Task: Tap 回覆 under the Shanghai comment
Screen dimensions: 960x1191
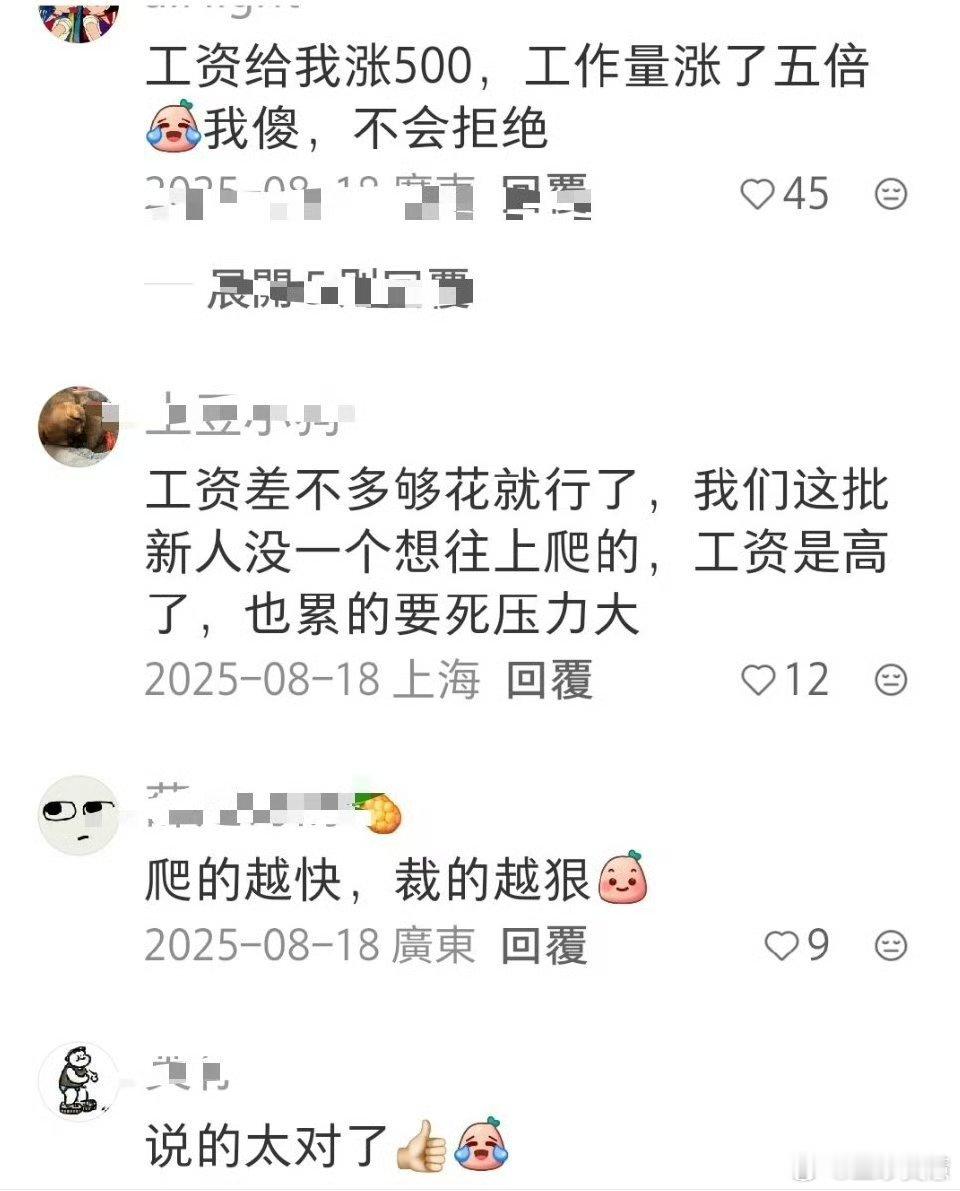Action: pos(548,680)
